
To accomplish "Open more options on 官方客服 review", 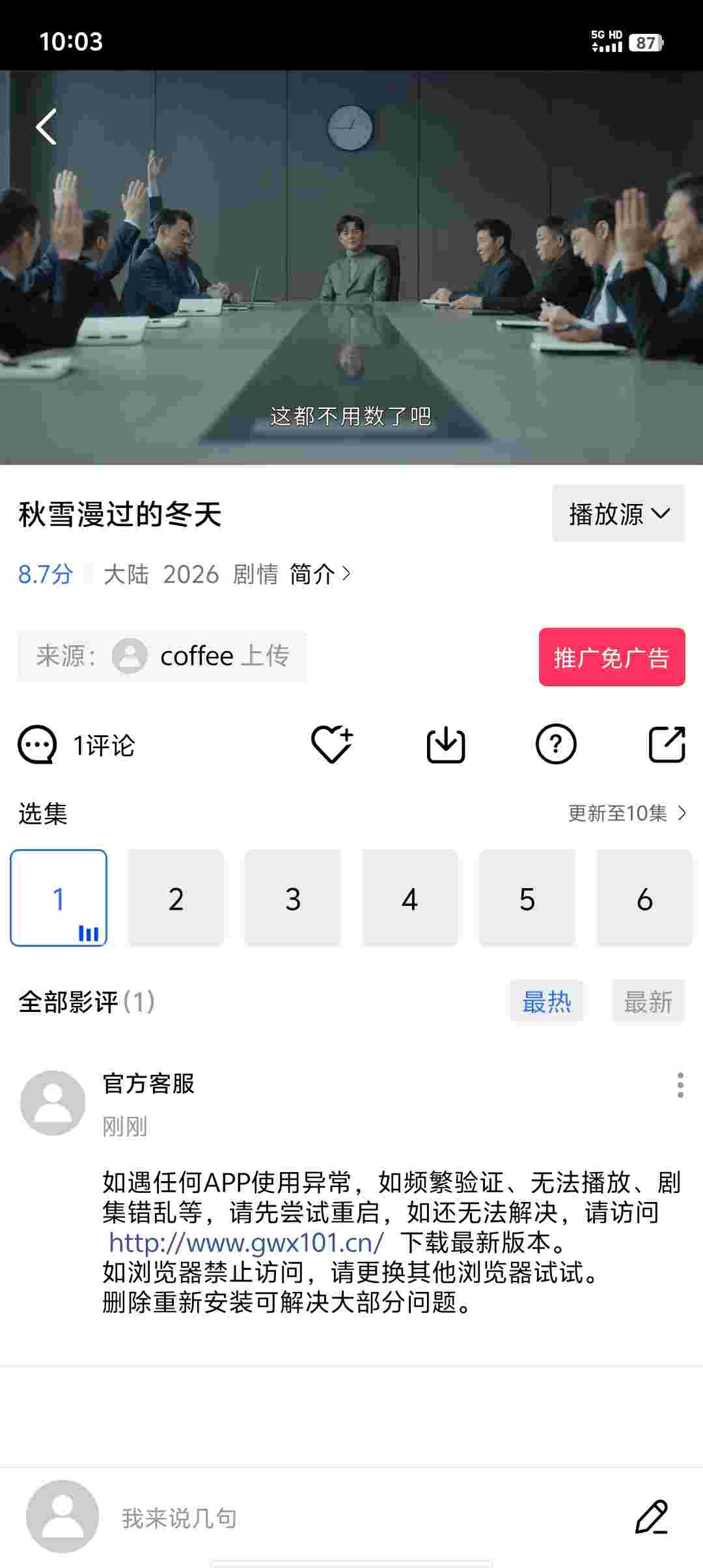I will 680,1085.
